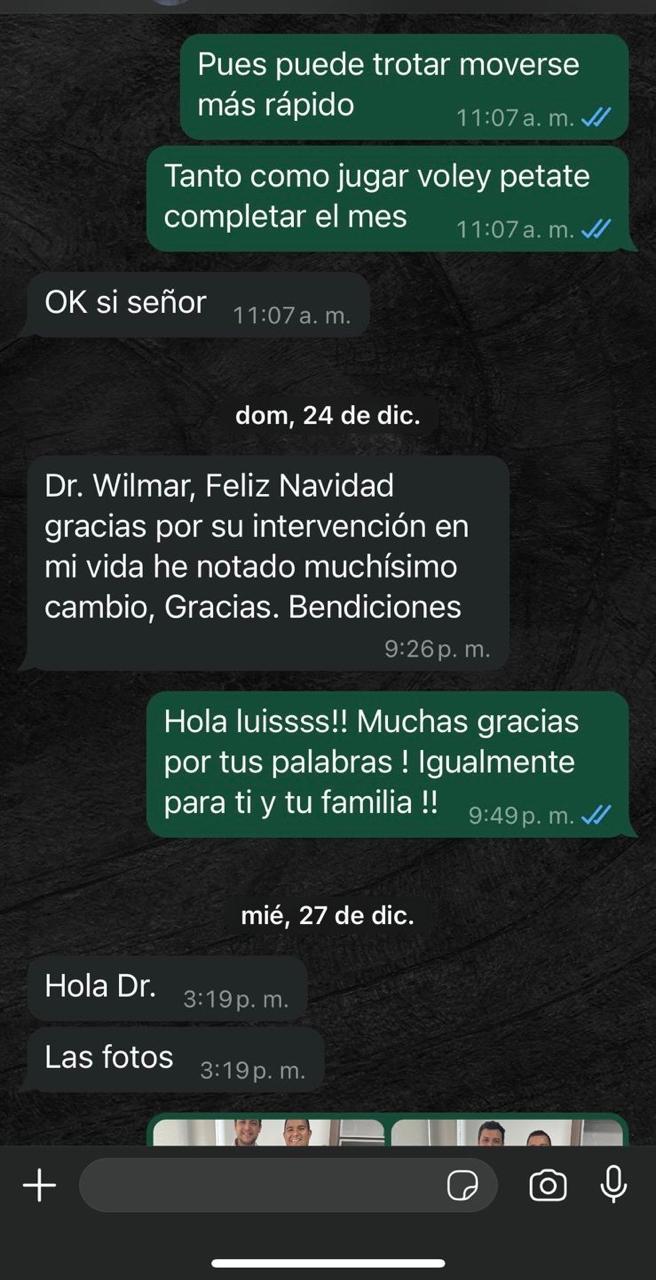Open the right shared photo thumbnail
The height and width of the screenshot is (1280, 656).
[x=506, y=1131]
